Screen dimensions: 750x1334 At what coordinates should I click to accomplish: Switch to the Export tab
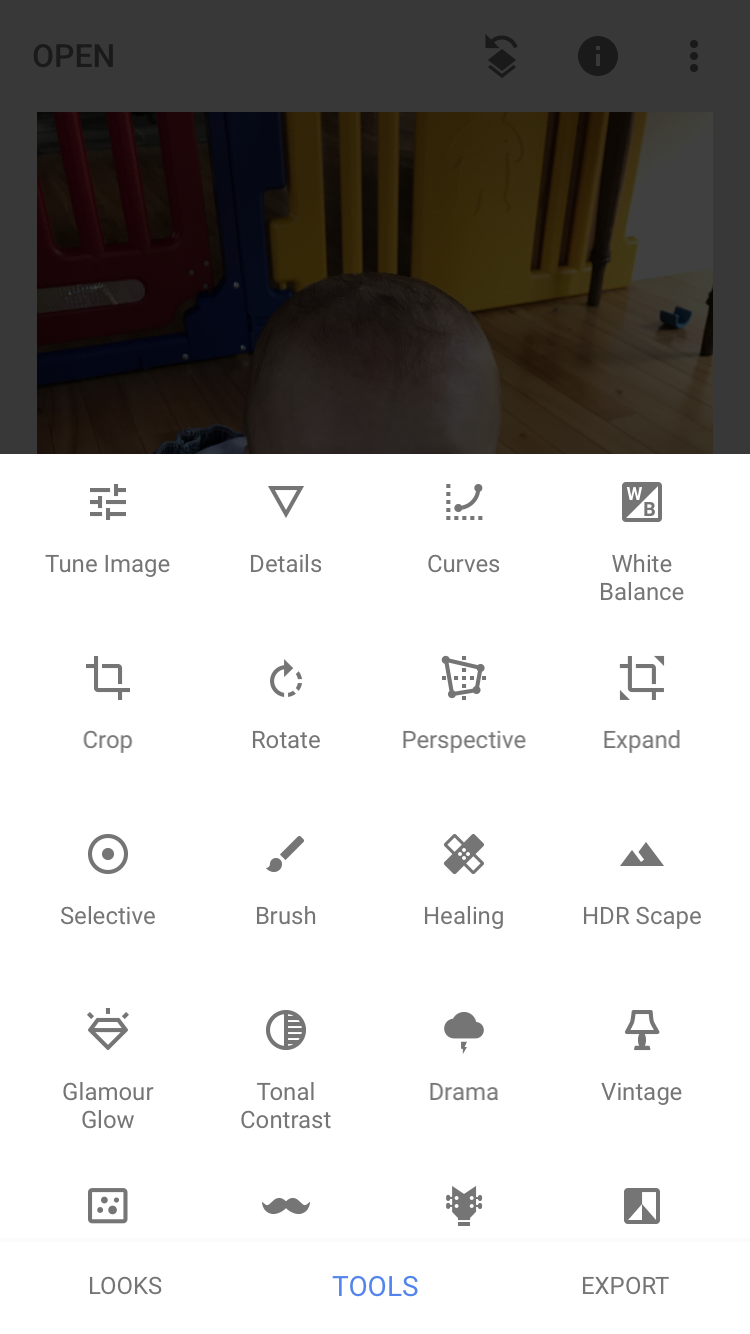tap(625, 1286)
